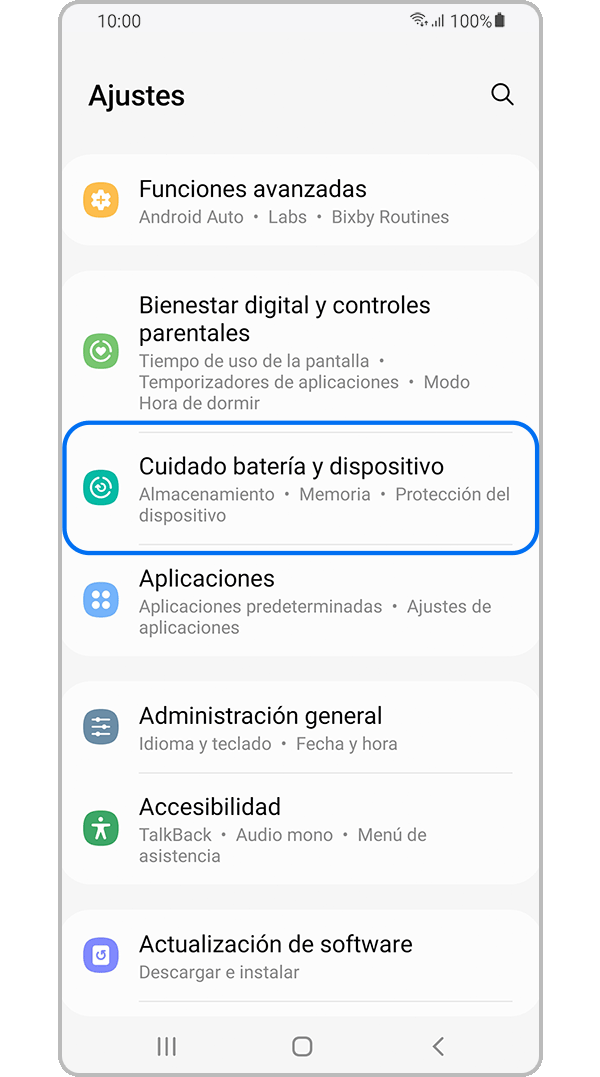
Task: Show recent apps
Action: [x=167, y=1046]
